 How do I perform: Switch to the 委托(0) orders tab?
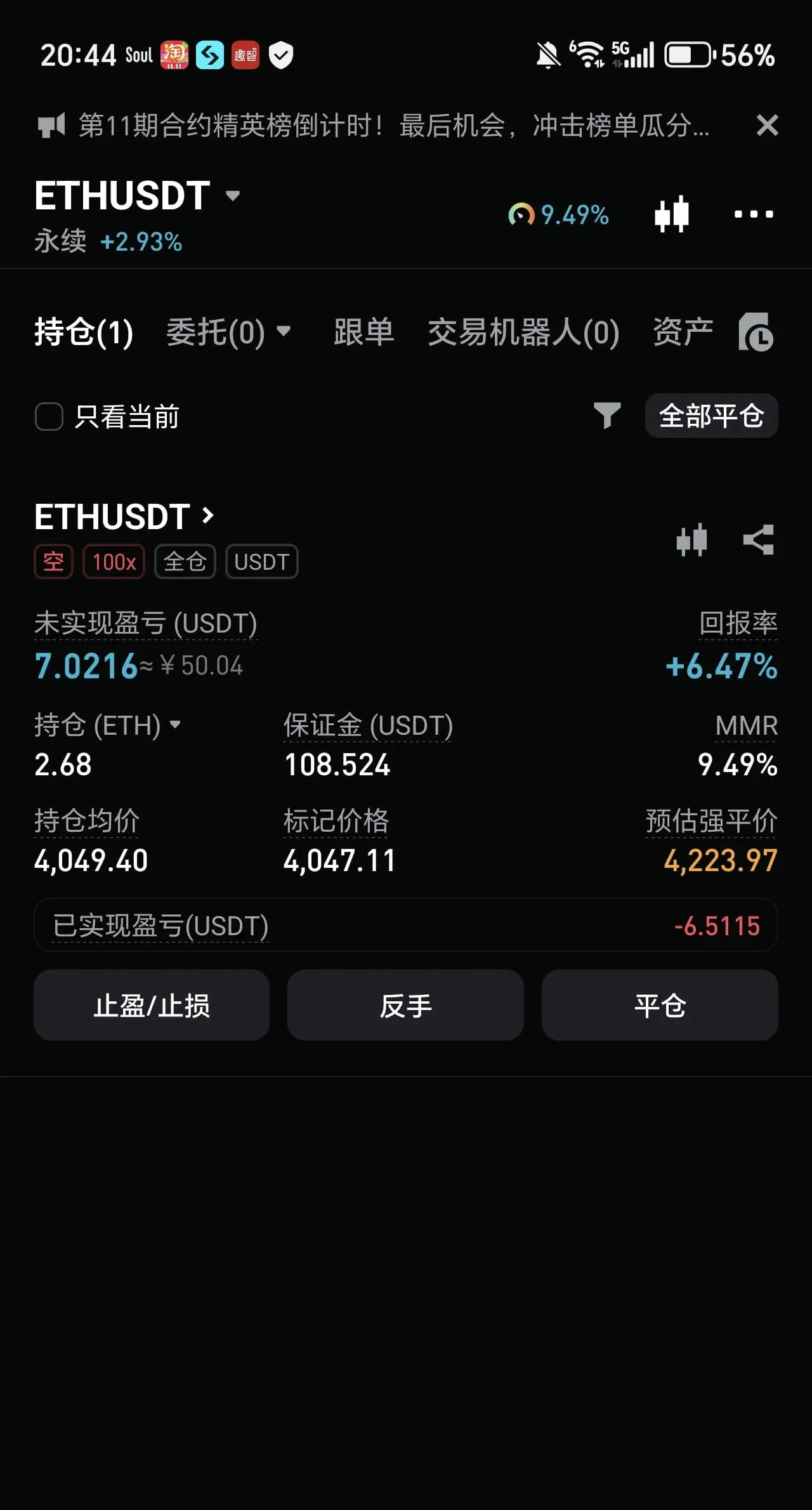(x=228, y=332)
